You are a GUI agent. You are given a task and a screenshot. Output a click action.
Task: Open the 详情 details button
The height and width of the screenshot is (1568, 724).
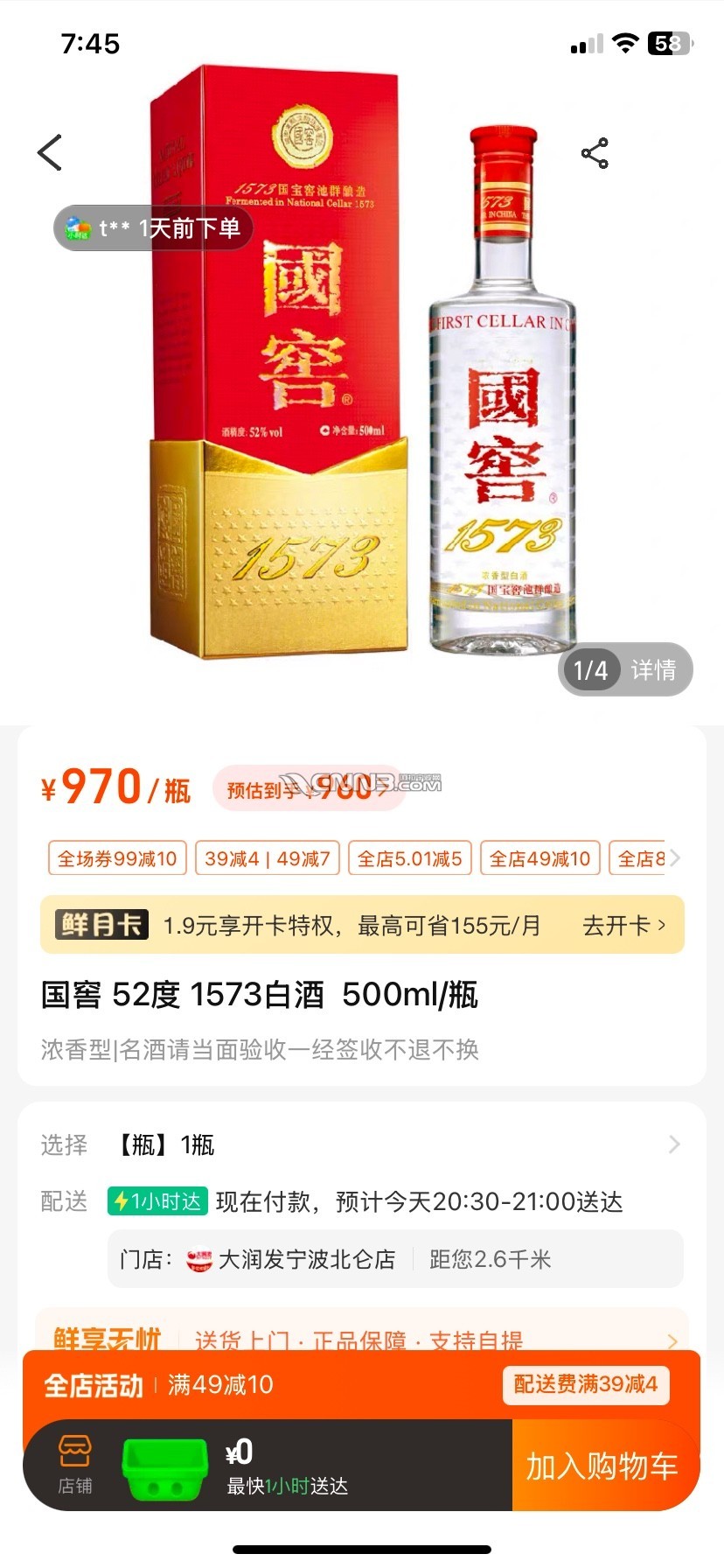click(x=653, y=670)
